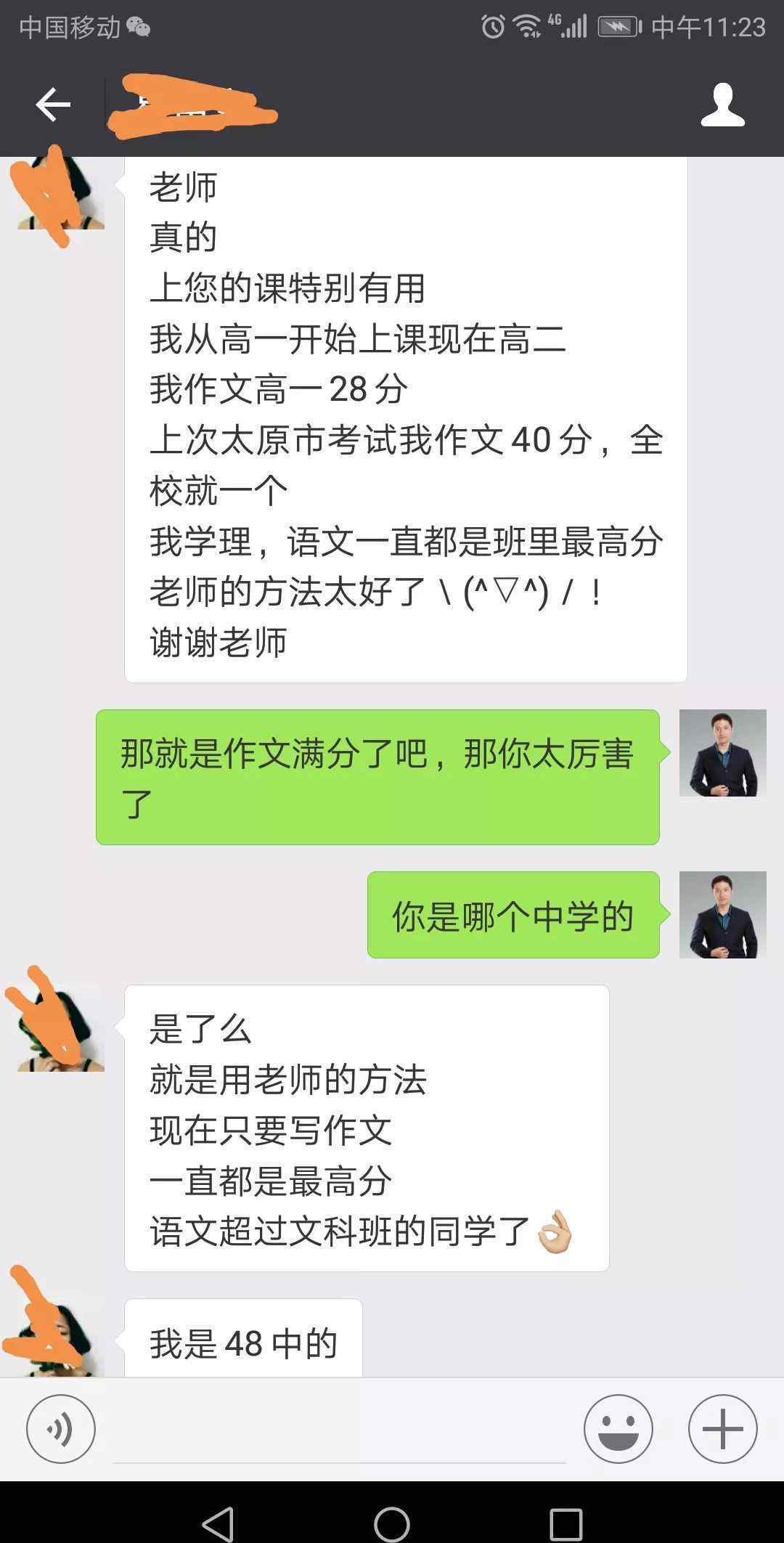Open system recent apps view
This screenshot has width=784, height=1543.
click(566, 1523)
